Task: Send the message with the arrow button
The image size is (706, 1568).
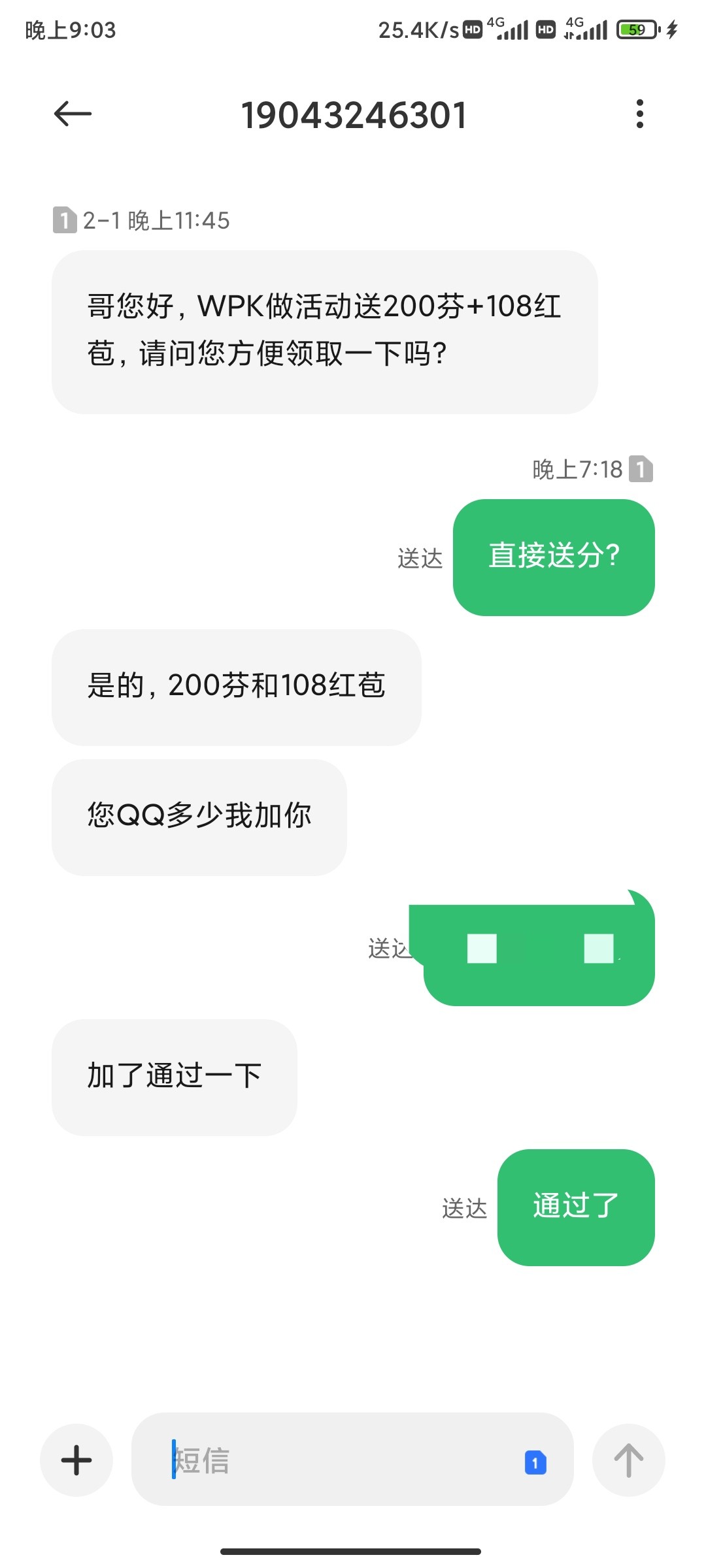Action: coord(628,1460)
